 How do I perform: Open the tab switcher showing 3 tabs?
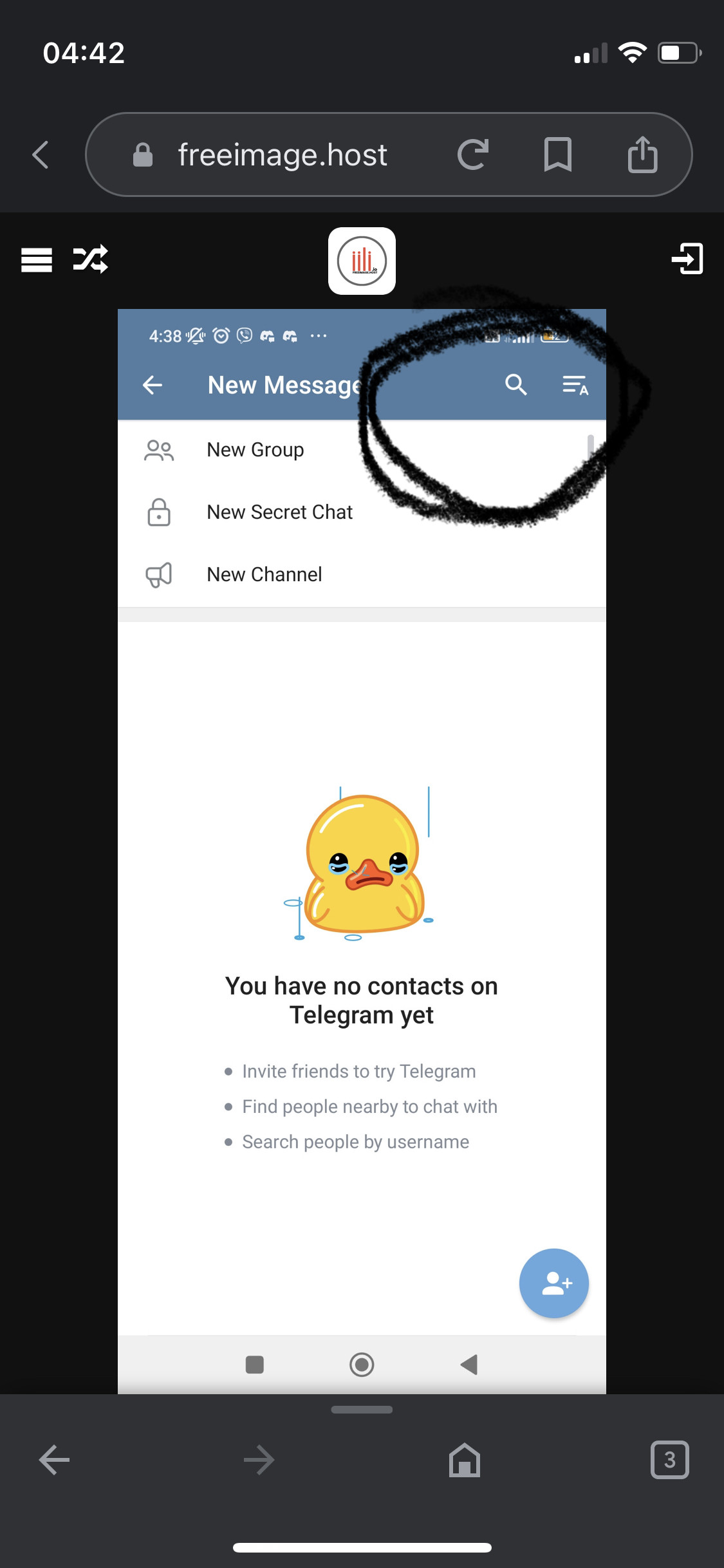[x=669, y=1460]
